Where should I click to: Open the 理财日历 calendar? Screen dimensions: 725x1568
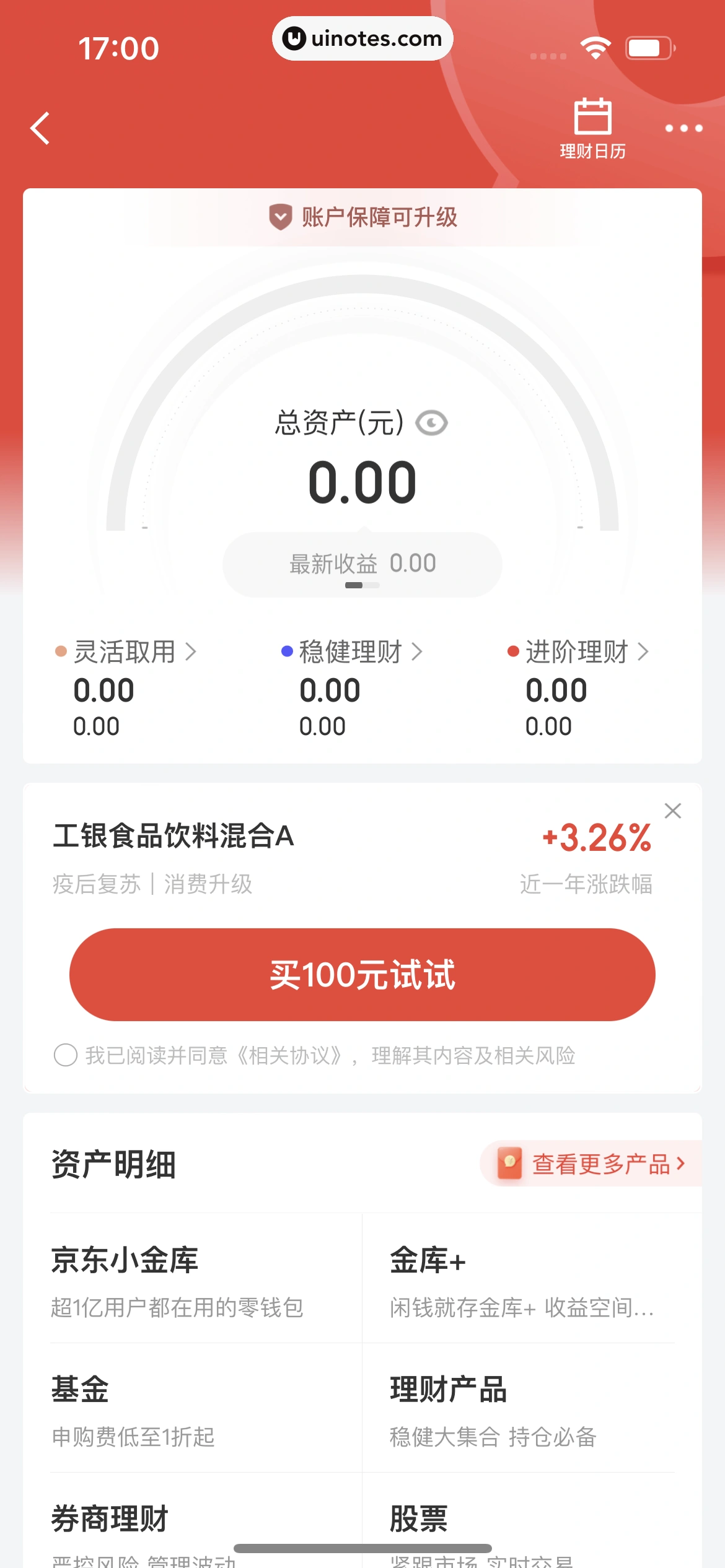pyautogui.click(x=592, y=128)
